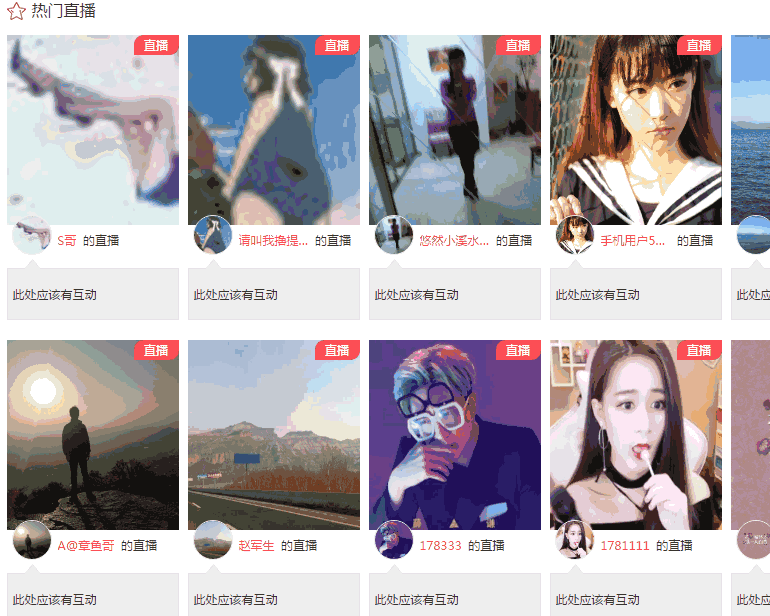
Task: Tap 1781111's round avatar
Action: click(x=574, y=540)
